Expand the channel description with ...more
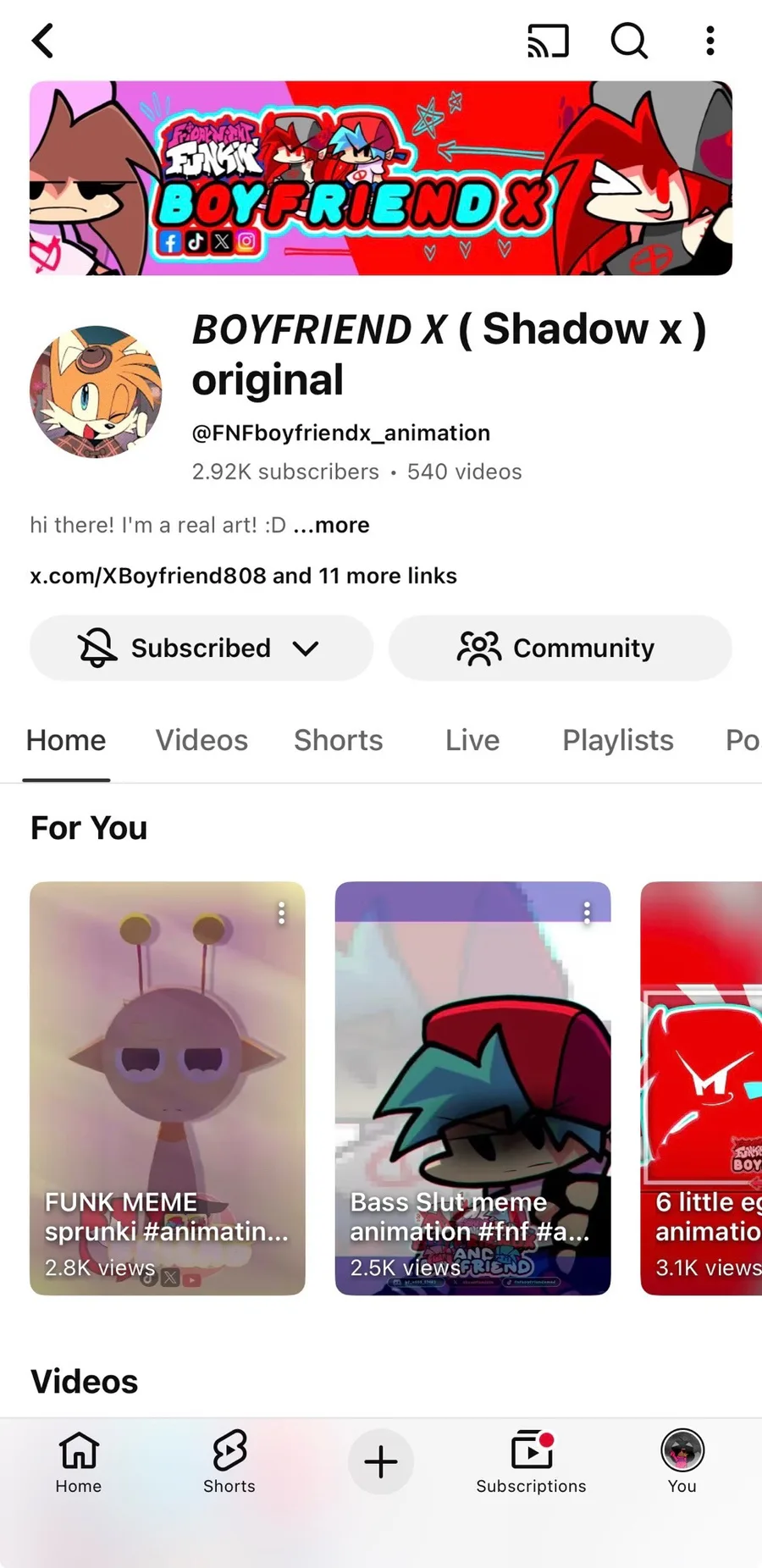 tap(331, 525)
